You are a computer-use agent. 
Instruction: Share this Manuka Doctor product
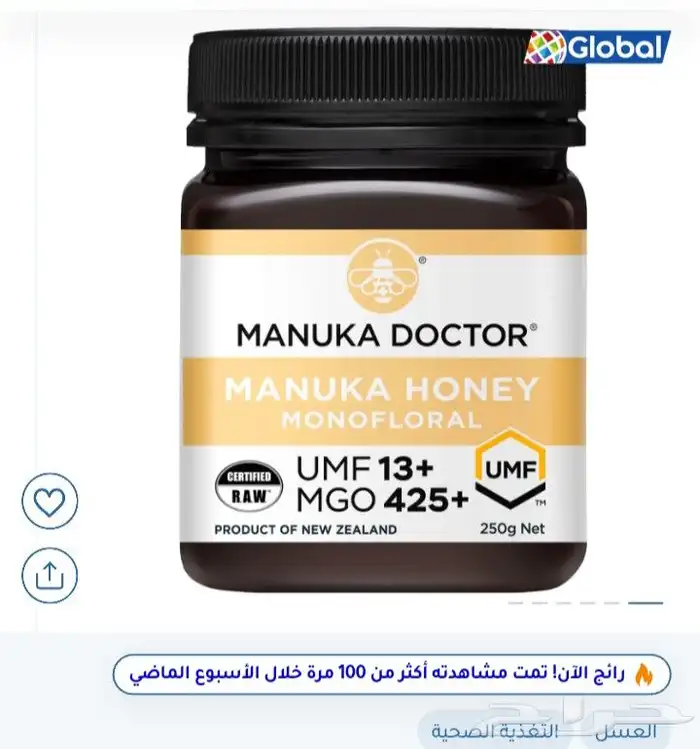click(50, 575)
